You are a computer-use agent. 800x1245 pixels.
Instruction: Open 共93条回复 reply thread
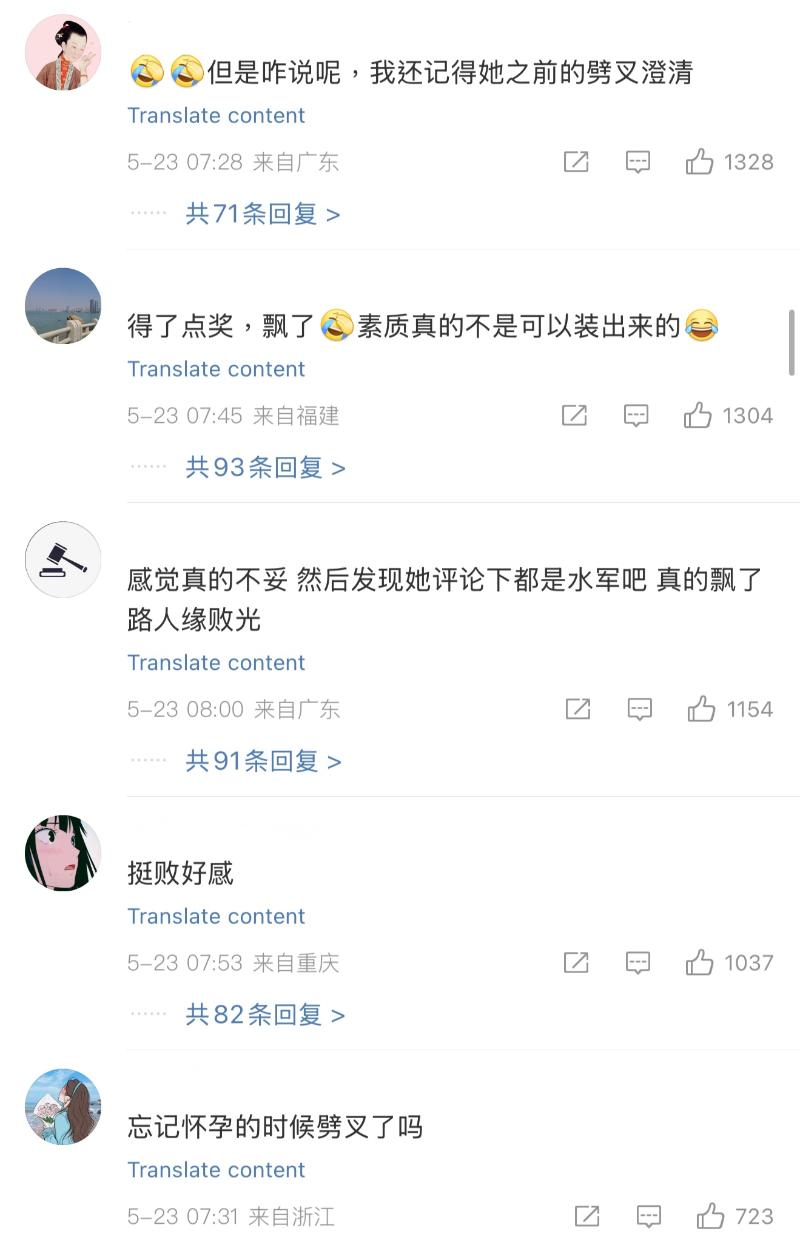[x=265, y=468]
